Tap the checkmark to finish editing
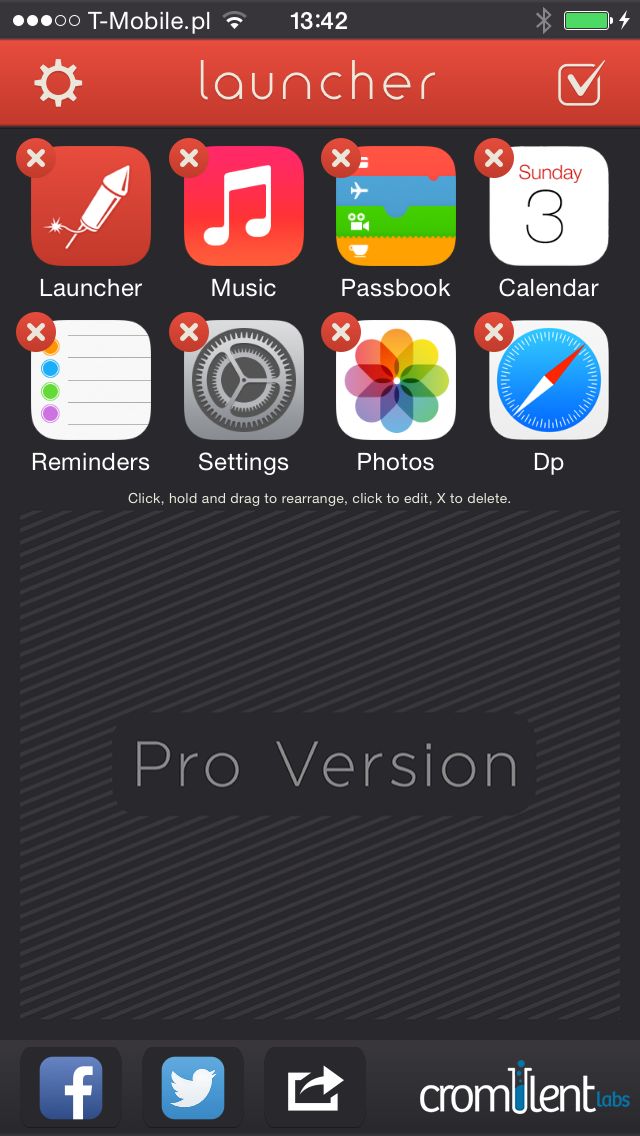Image resolution: width=640 pixels, height=1136 pixels. point(581,83)
